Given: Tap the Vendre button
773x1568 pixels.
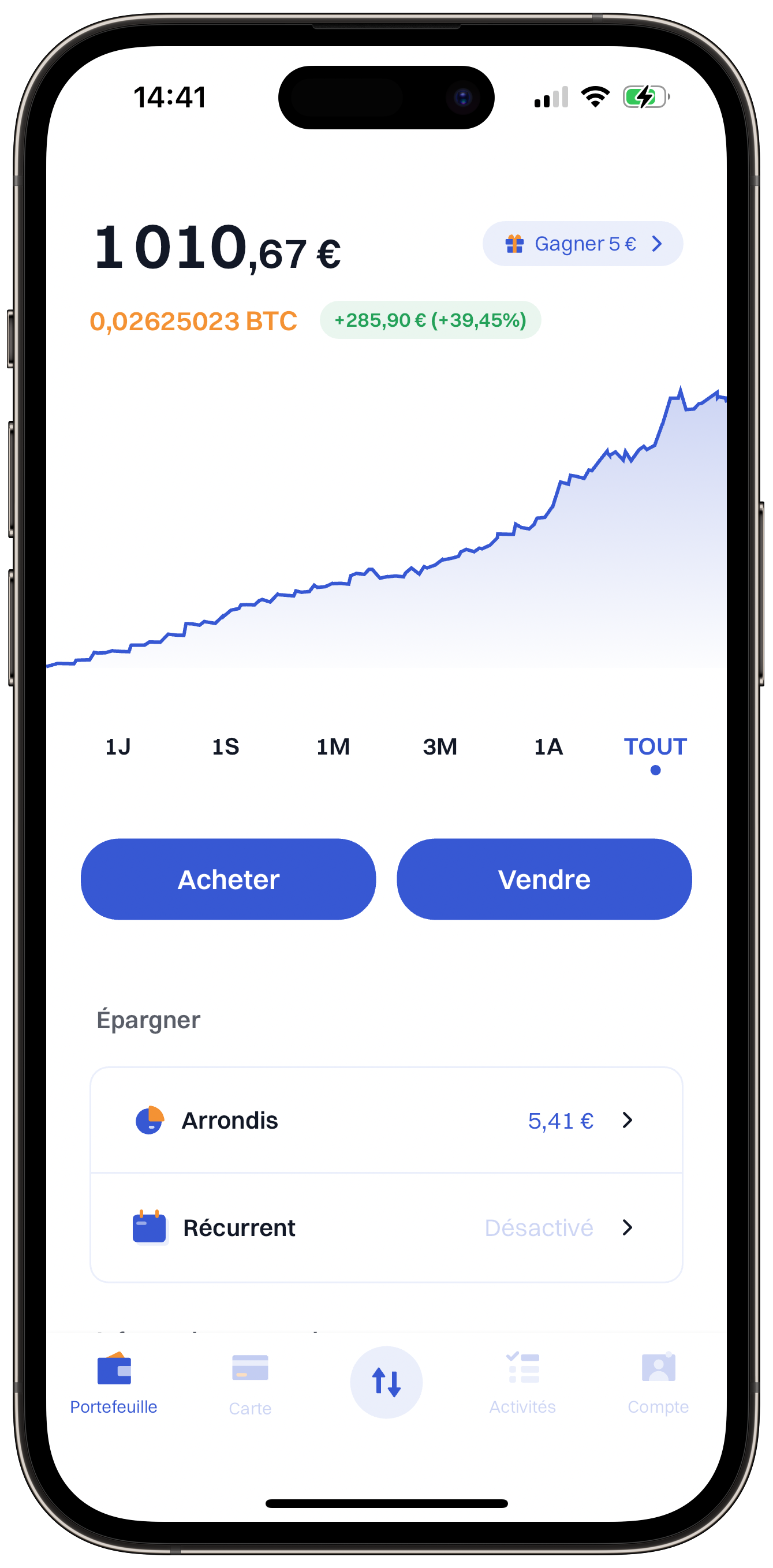Looking at the screenshot, I should 544,879.
